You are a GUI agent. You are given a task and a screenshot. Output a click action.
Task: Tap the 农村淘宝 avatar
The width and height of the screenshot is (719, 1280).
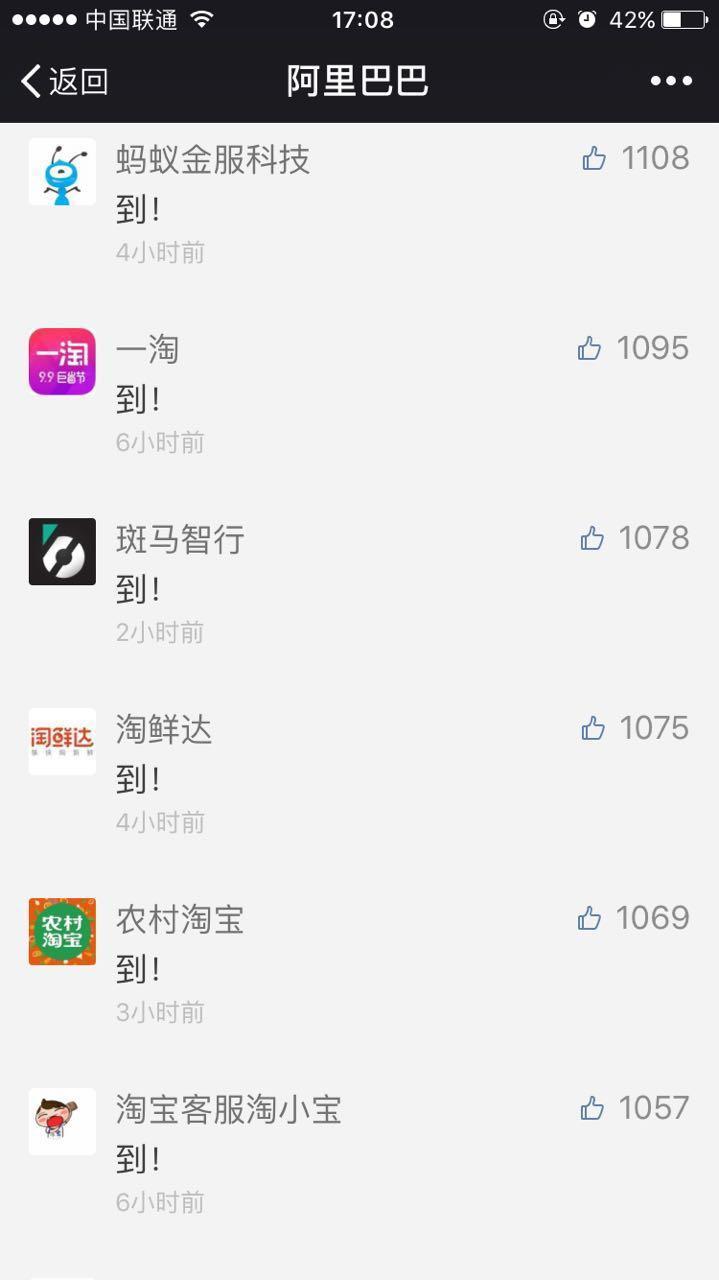(x=62, y=932)
